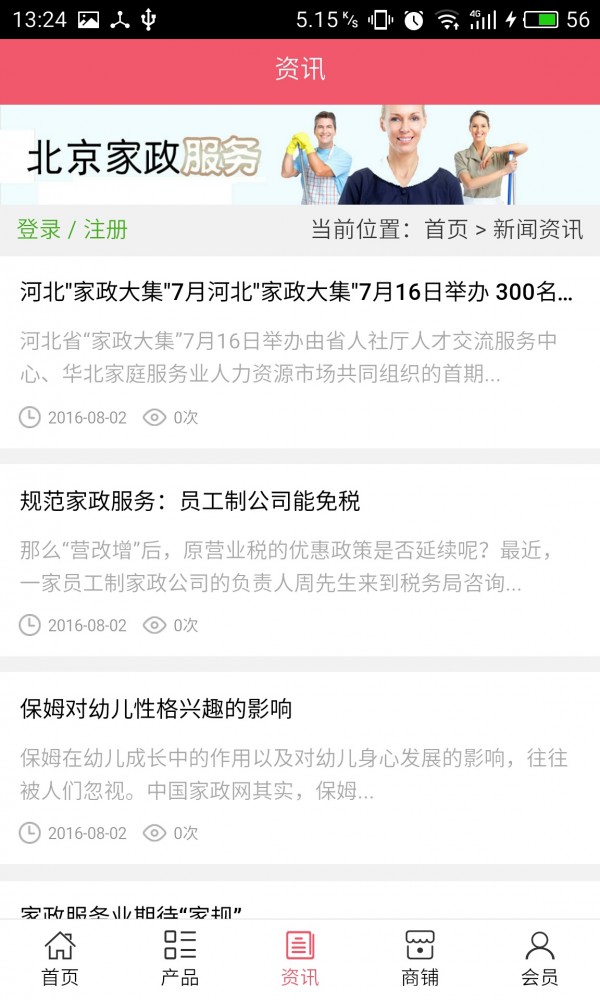Open article 规范家政服务：员工制公司能免税
Image resolution: width=600 pixels, height=1000 pixels.
click(190, 501)
